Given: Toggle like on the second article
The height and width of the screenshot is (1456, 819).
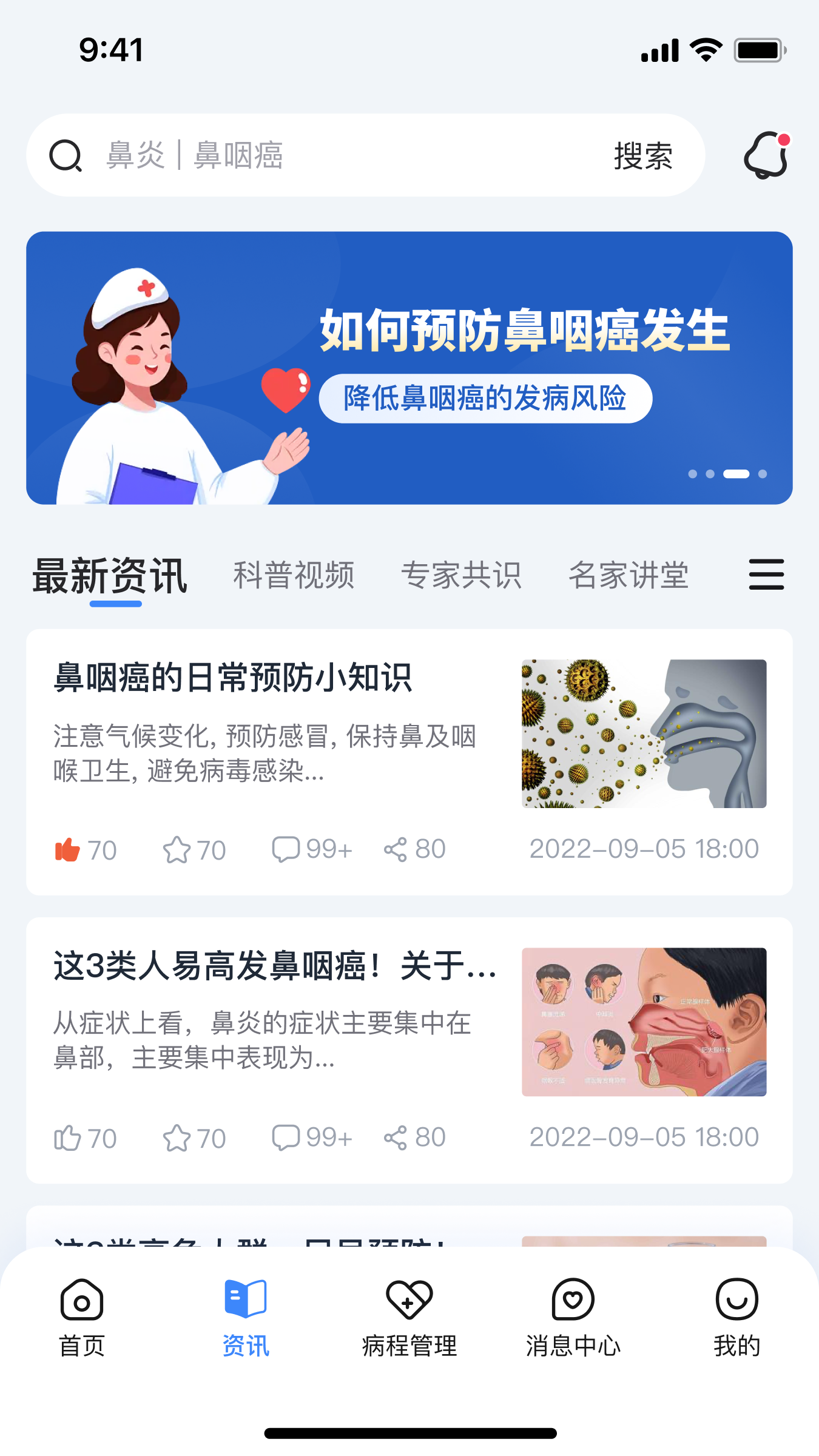Looking at the screenshot, I should pos(67,1137).
